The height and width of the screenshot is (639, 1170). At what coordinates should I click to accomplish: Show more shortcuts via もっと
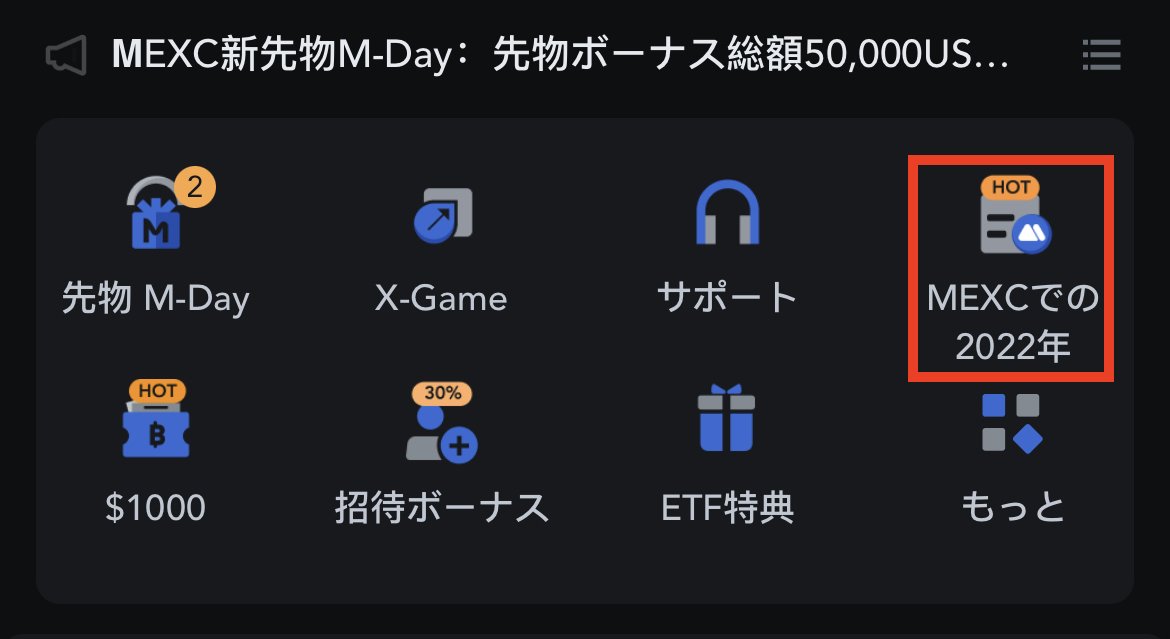click(x=1012, y=455)
